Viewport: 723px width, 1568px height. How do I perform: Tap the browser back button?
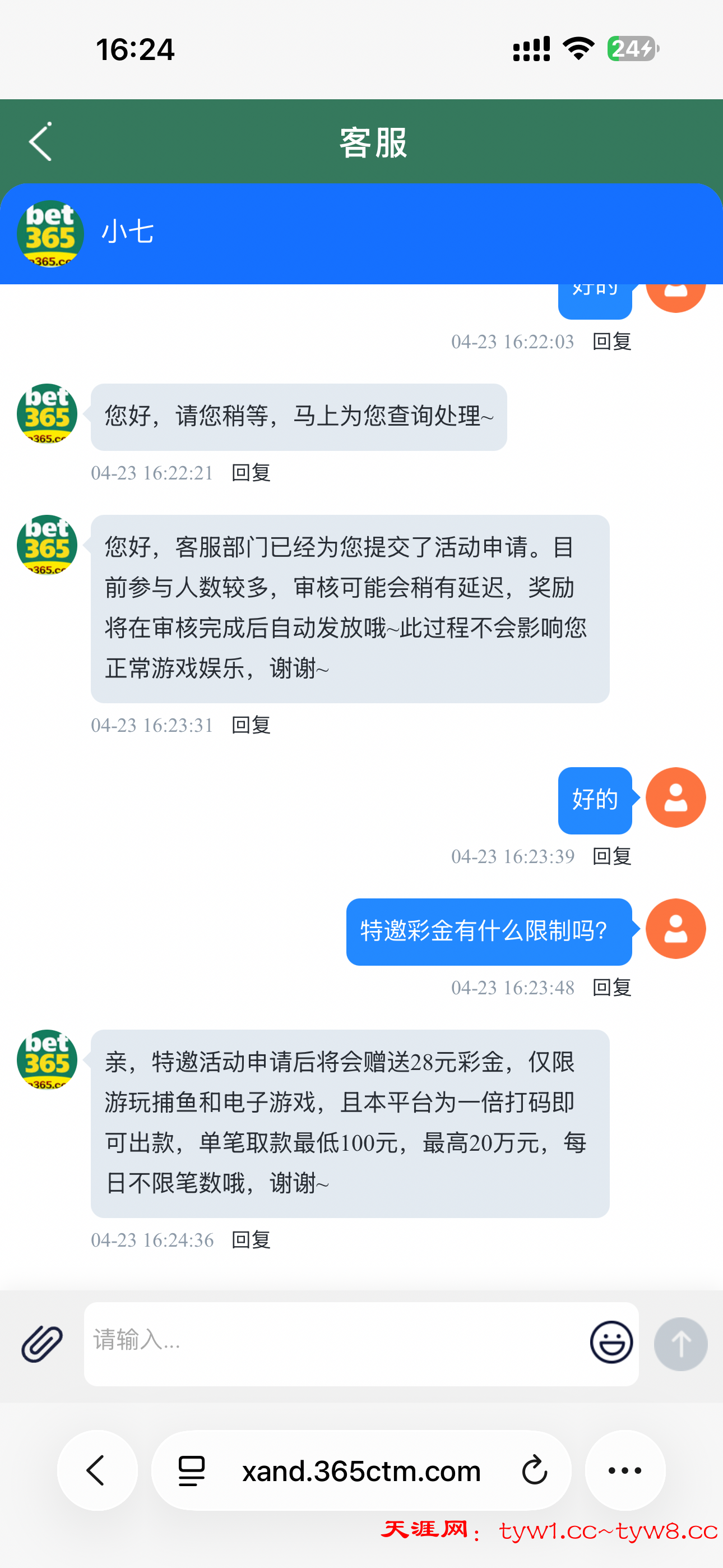point(98,1470)
